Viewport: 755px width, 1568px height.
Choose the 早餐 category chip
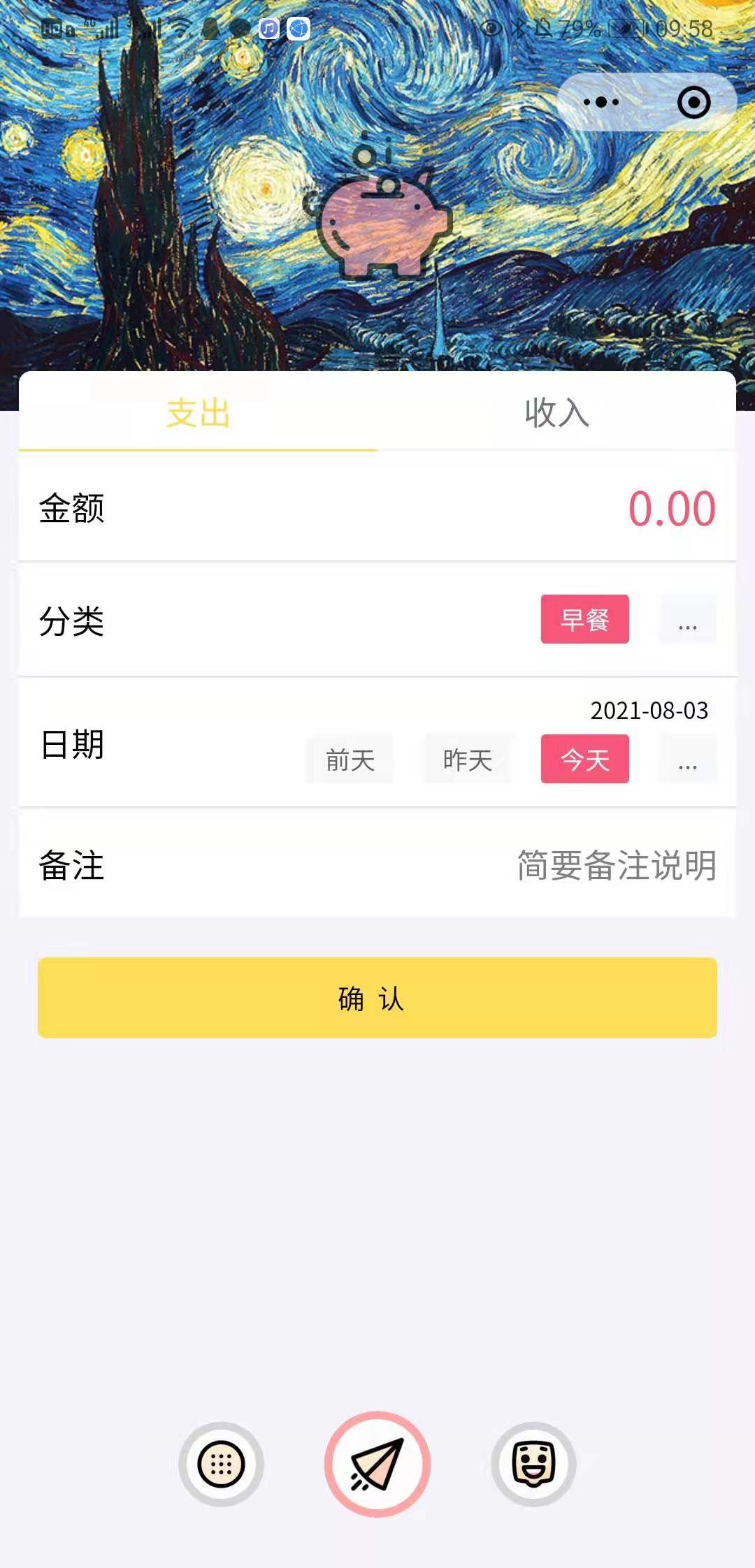(x=584, y=619)
